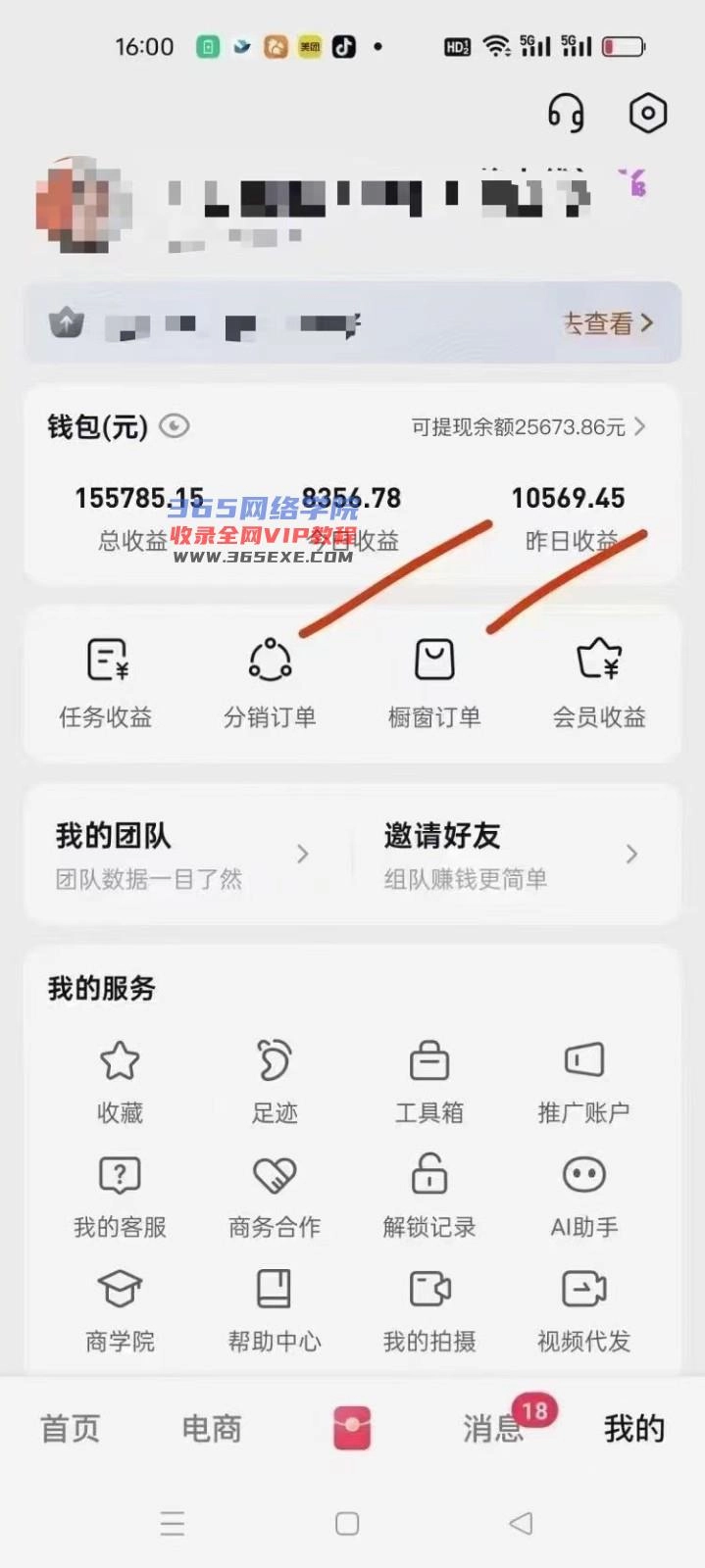
Task: Open 推广账户 promotion account
Action: [583, 1081]
